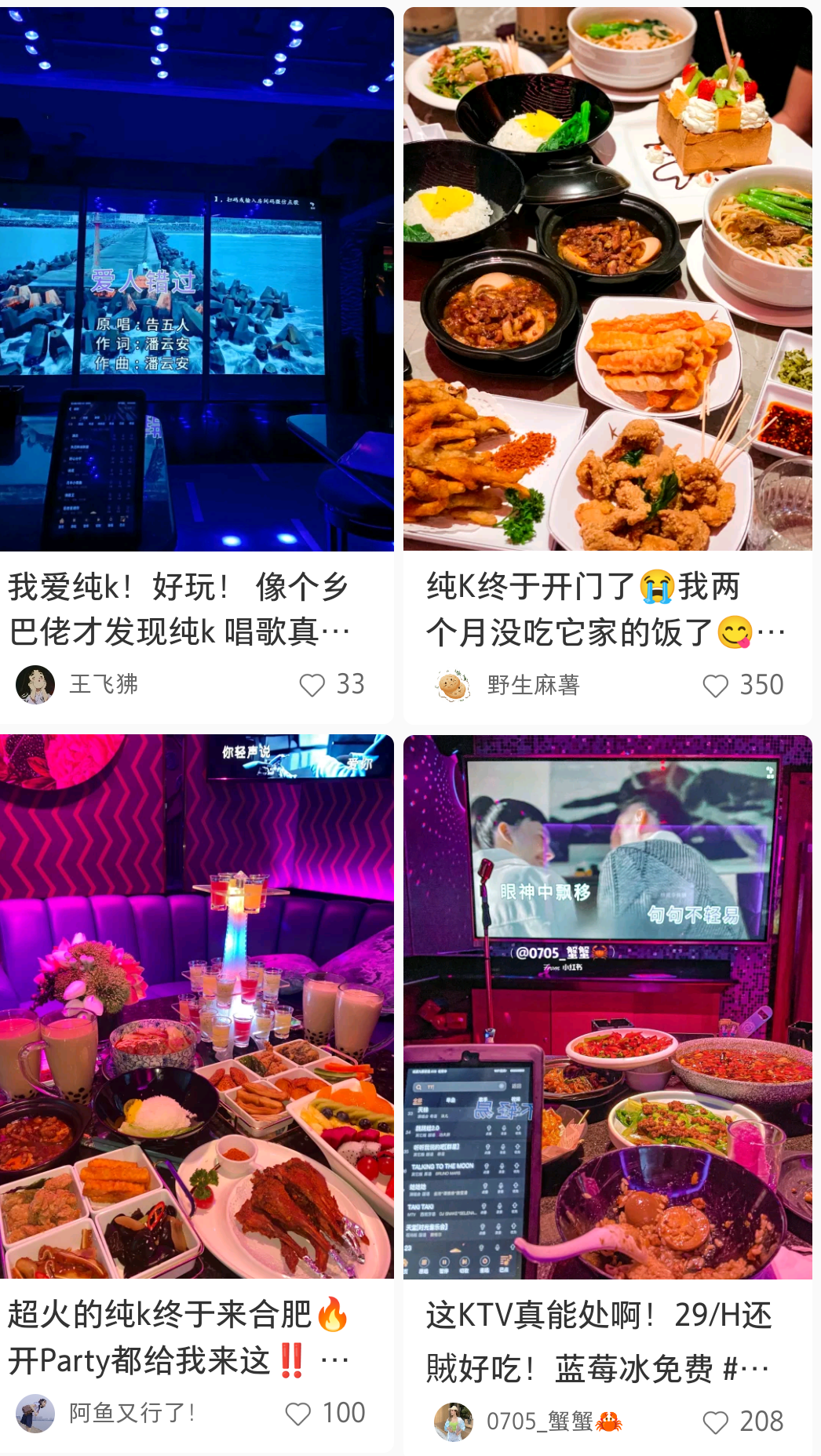View 王飞狒's profile avatar

pos(35,684)
